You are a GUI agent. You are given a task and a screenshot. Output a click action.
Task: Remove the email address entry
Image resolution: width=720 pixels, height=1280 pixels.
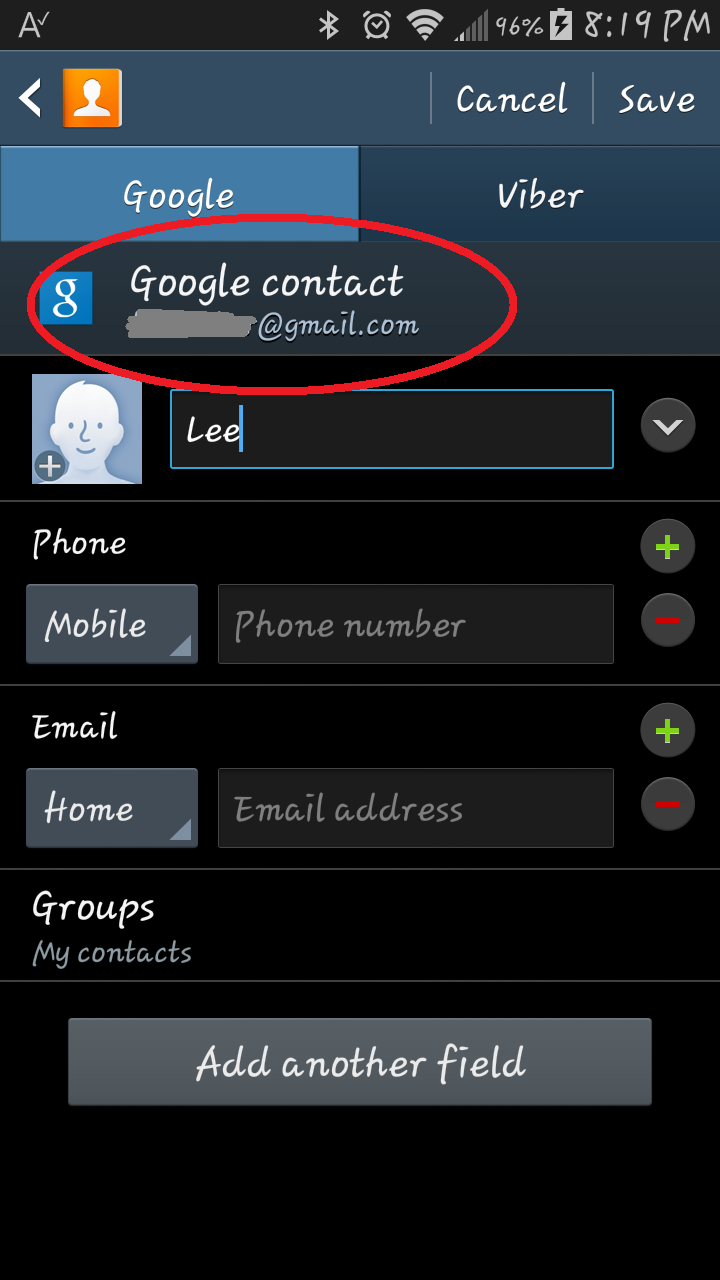coord(667,804)
